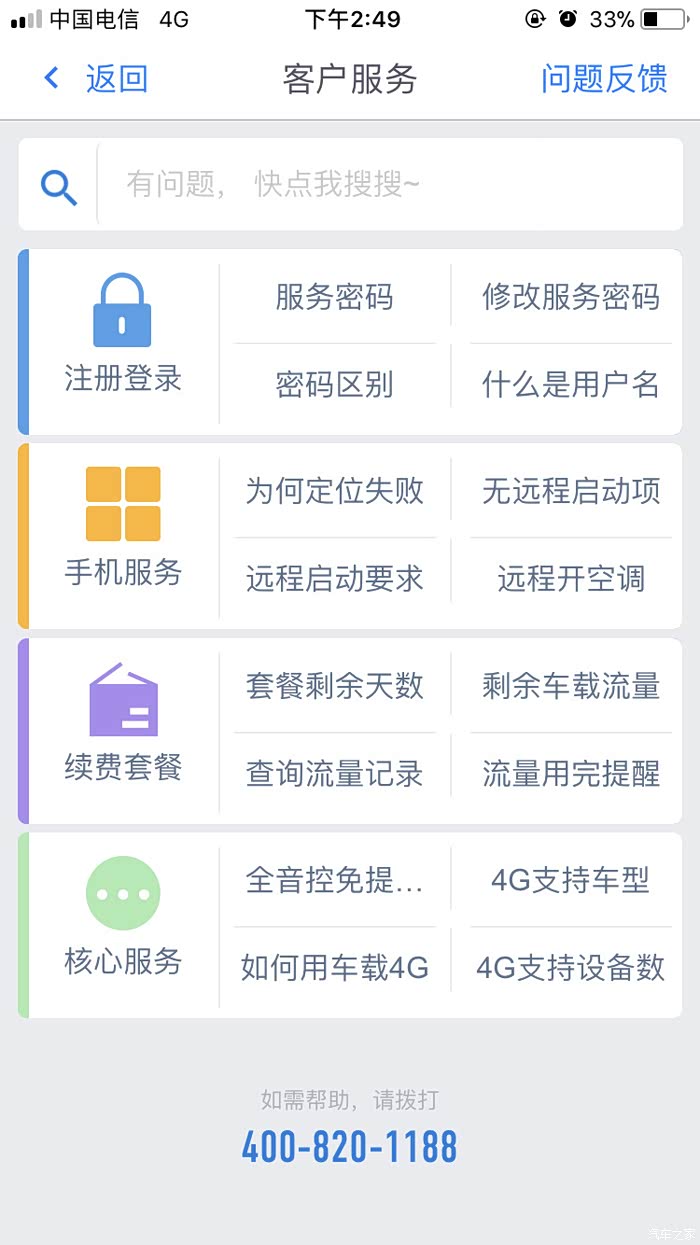
Task: Go back with the 返回 button
Action: click(x=97, y=79)
